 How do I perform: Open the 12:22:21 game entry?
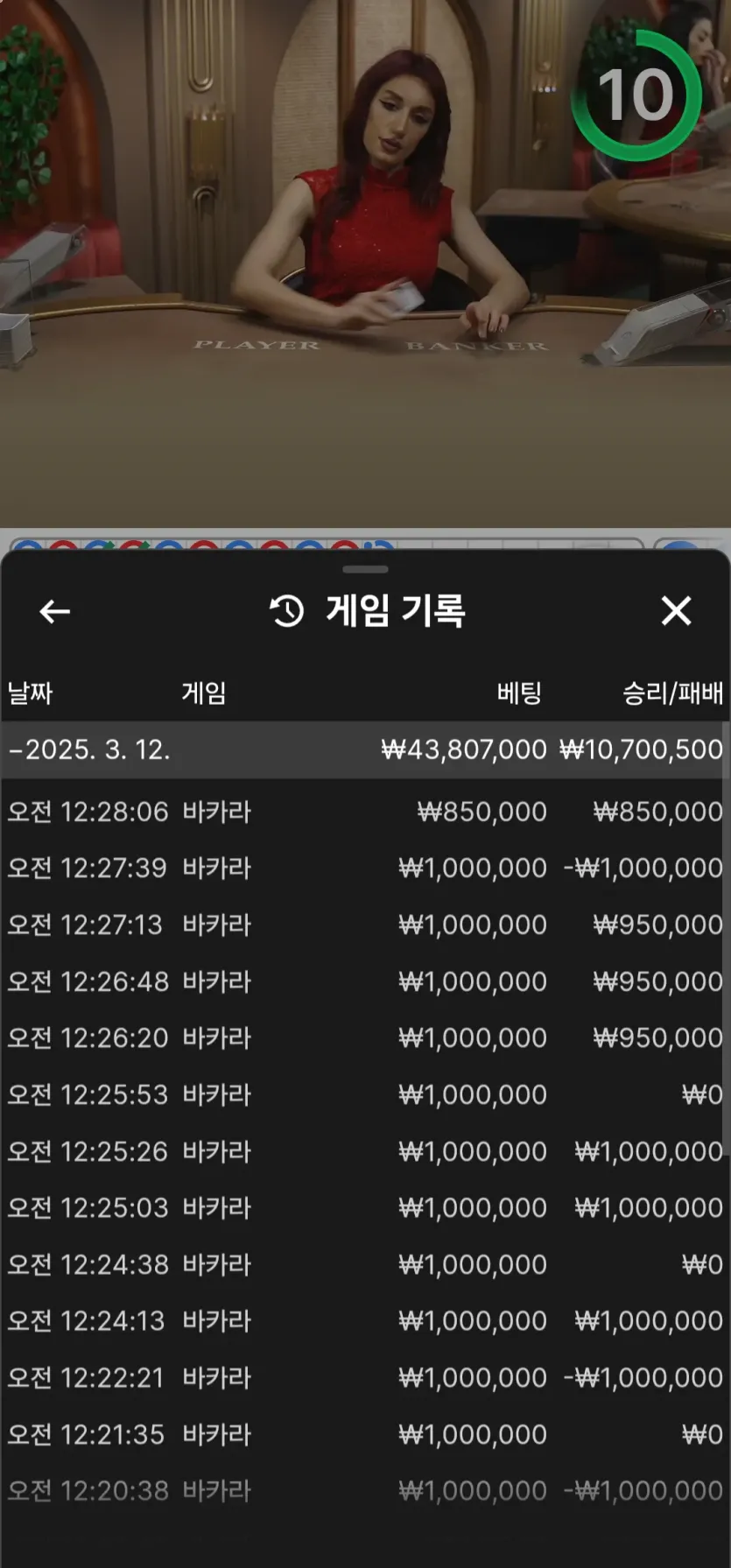pyautogui.click(x=363, y=1377)
